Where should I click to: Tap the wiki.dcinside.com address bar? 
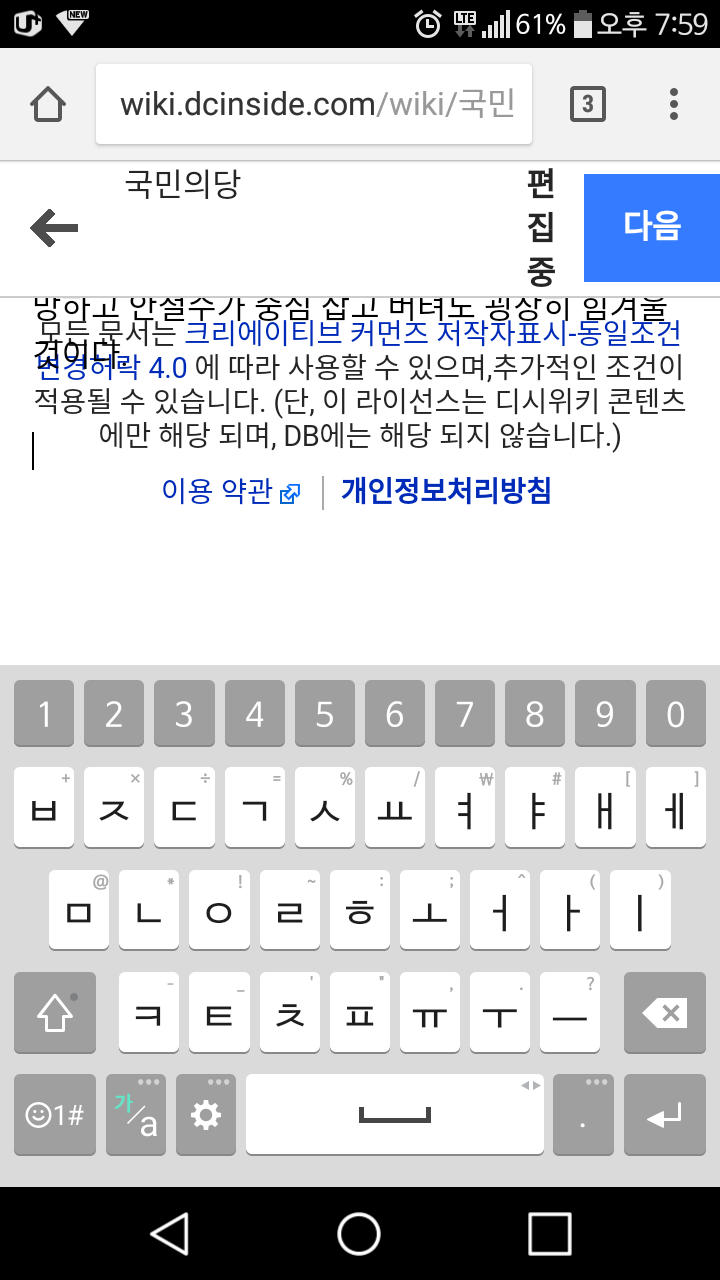pos(315,104)
